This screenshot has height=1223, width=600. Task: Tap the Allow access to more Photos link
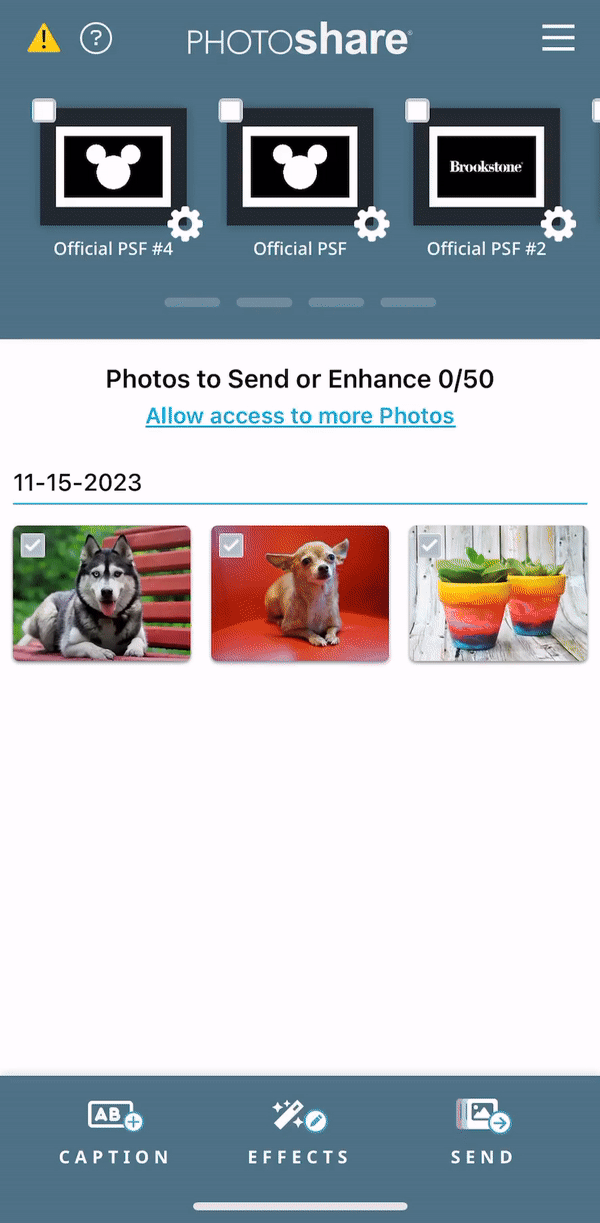click(x=300, y=416)
